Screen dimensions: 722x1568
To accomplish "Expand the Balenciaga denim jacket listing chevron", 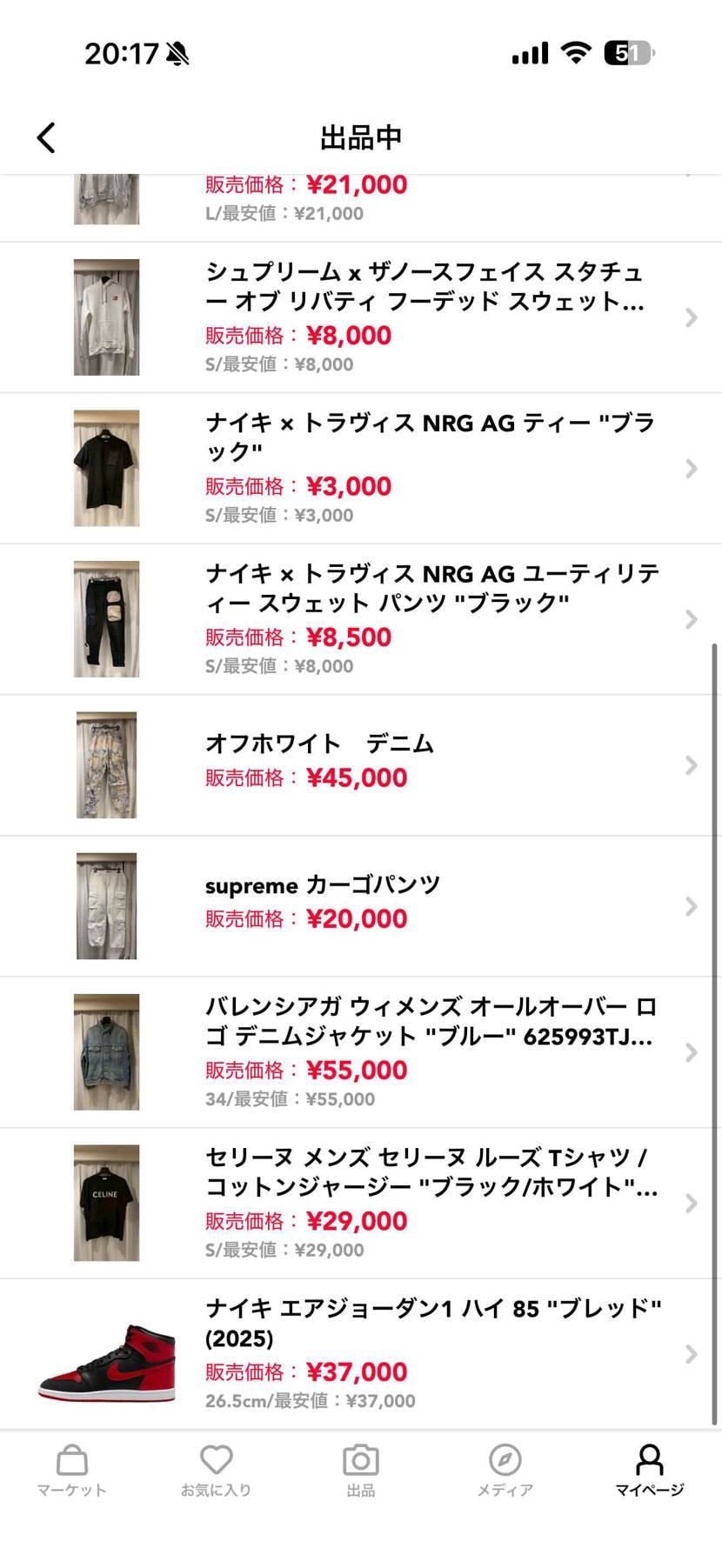I will pos(692,1052).
